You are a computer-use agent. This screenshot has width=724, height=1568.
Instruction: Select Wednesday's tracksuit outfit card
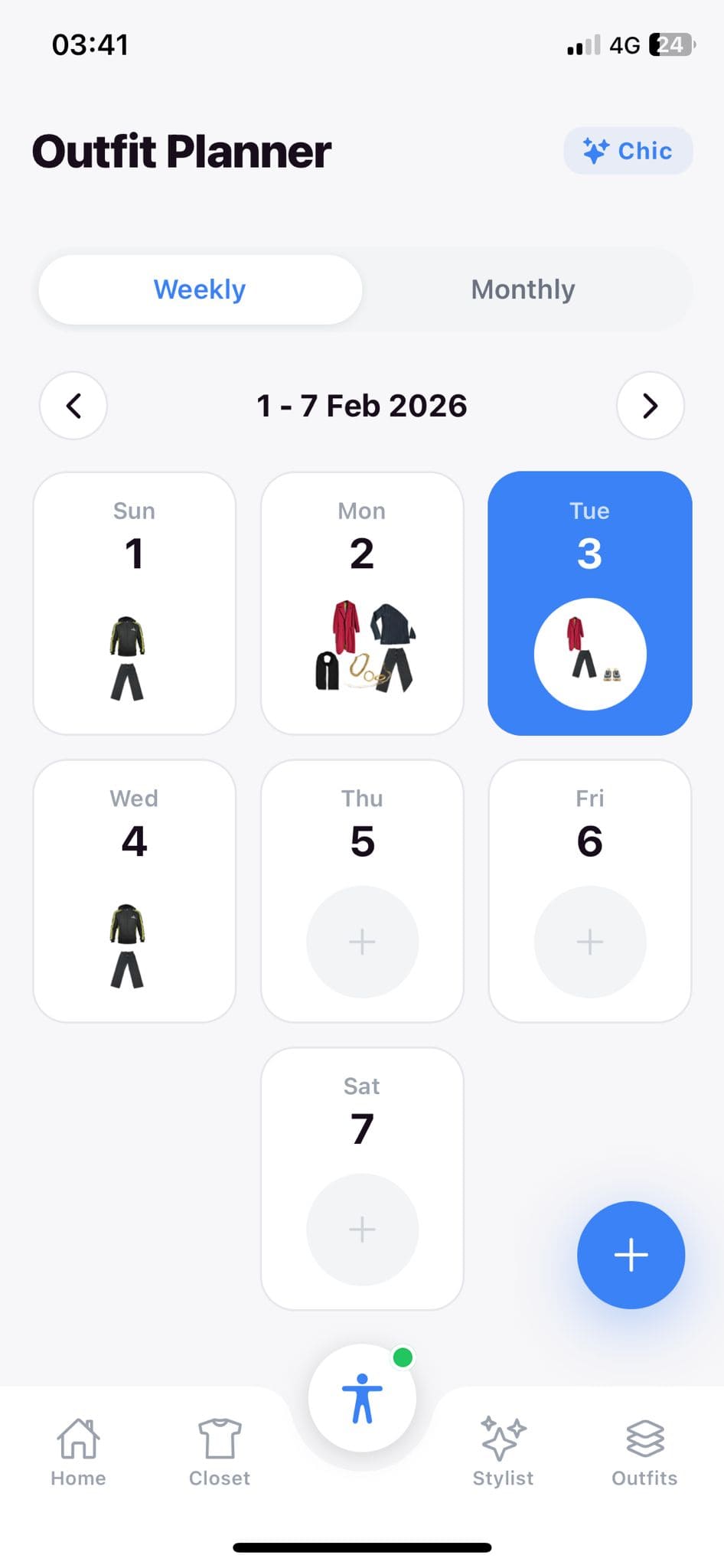pos(134,889)
